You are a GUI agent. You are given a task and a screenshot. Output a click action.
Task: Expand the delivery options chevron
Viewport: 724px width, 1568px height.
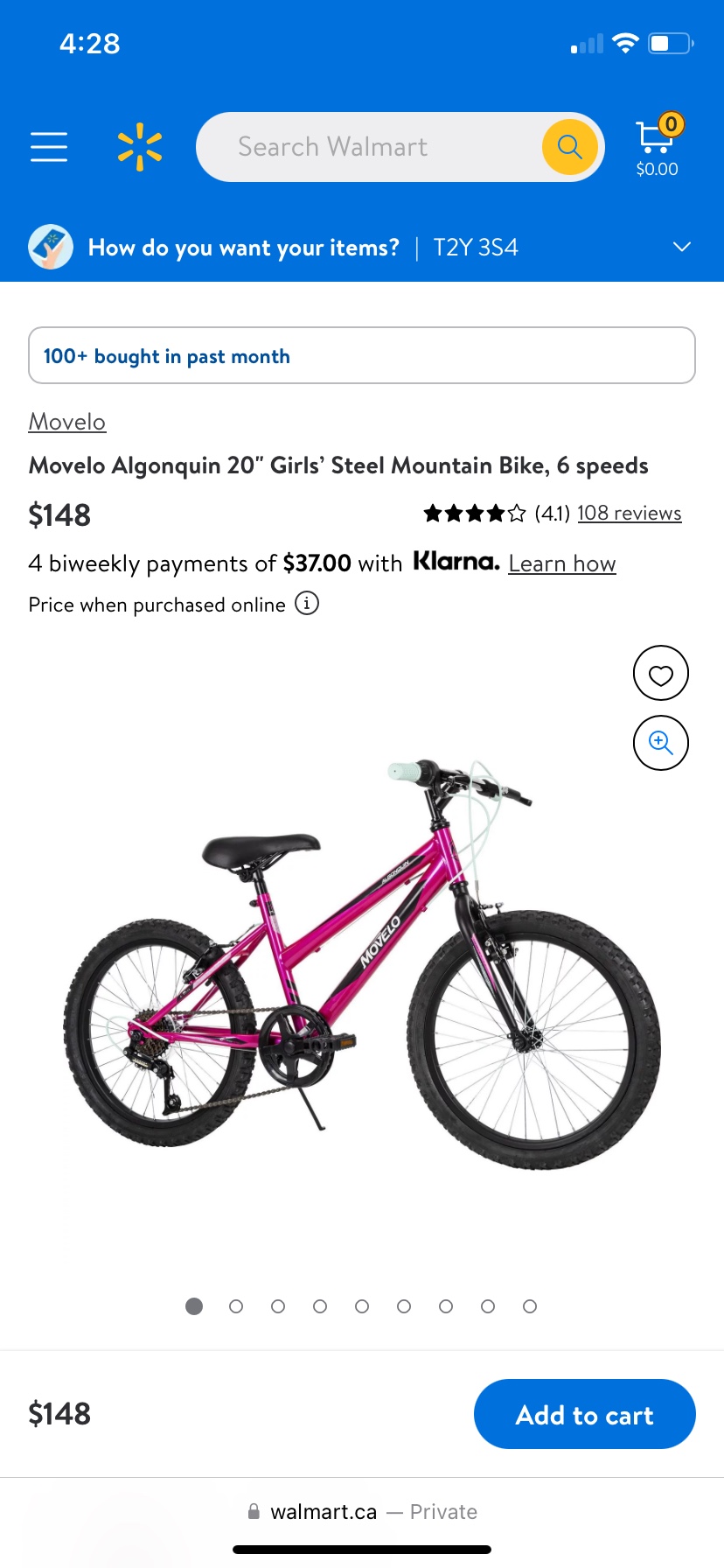(682, 248)
